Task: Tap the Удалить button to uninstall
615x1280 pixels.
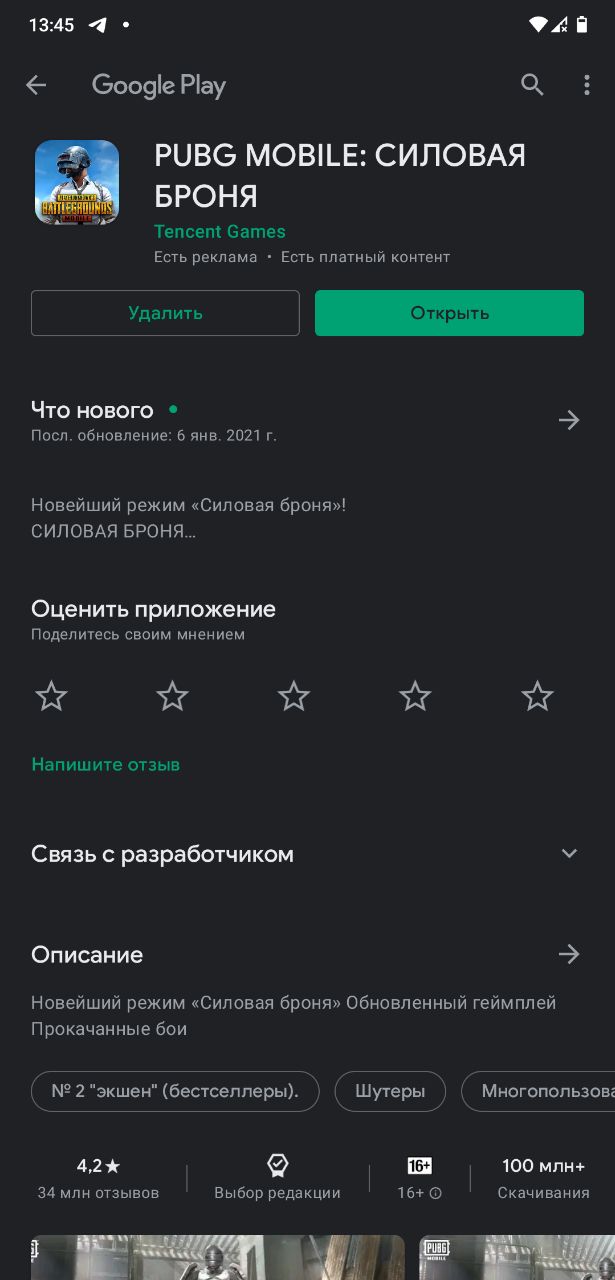Action: pyautogui.click(x=165, y=313)
